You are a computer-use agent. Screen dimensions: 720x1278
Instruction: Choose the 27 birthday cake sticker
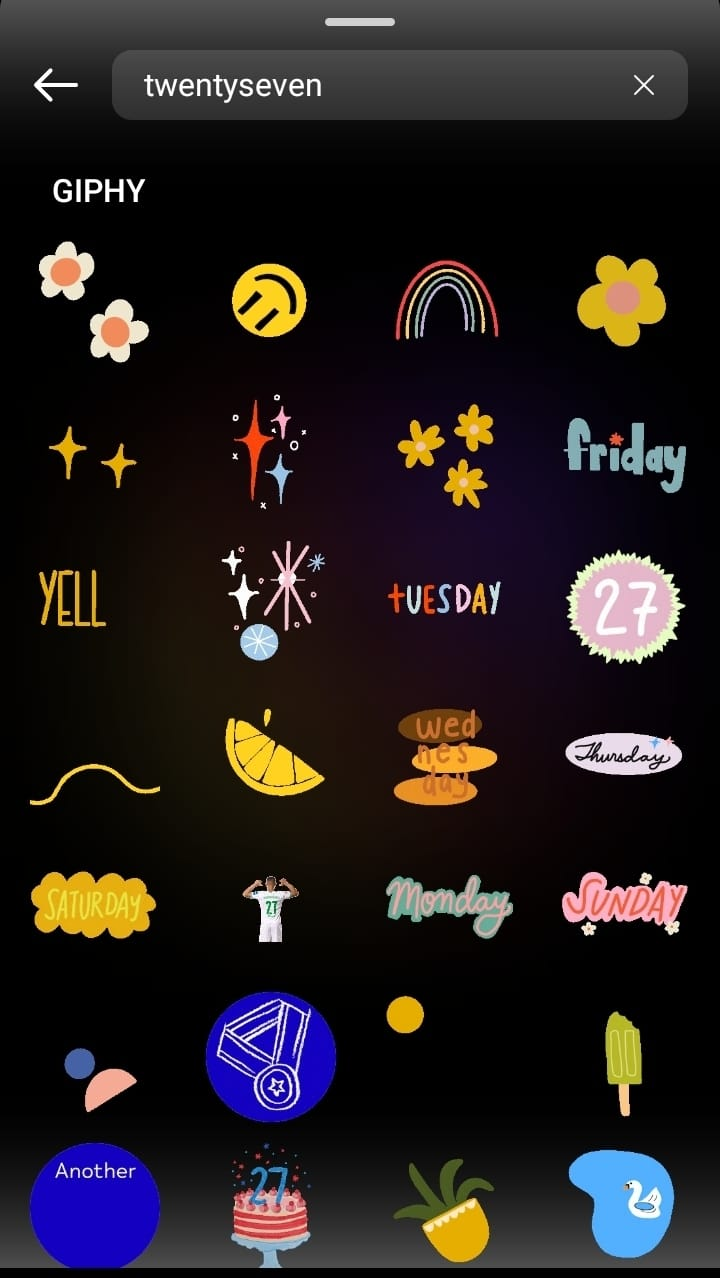point(269,1207)
